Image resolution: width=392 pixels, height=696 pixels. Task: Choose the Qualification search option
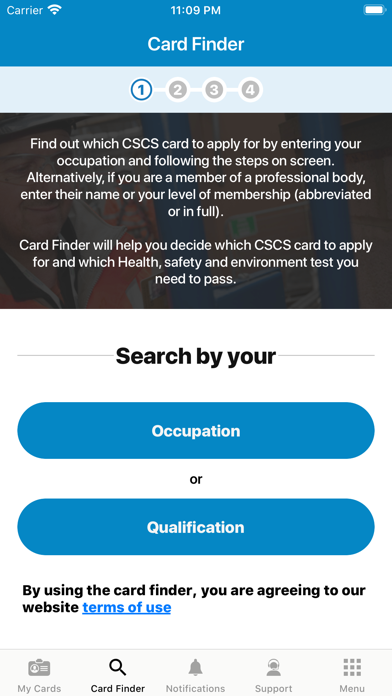[196, 527]
